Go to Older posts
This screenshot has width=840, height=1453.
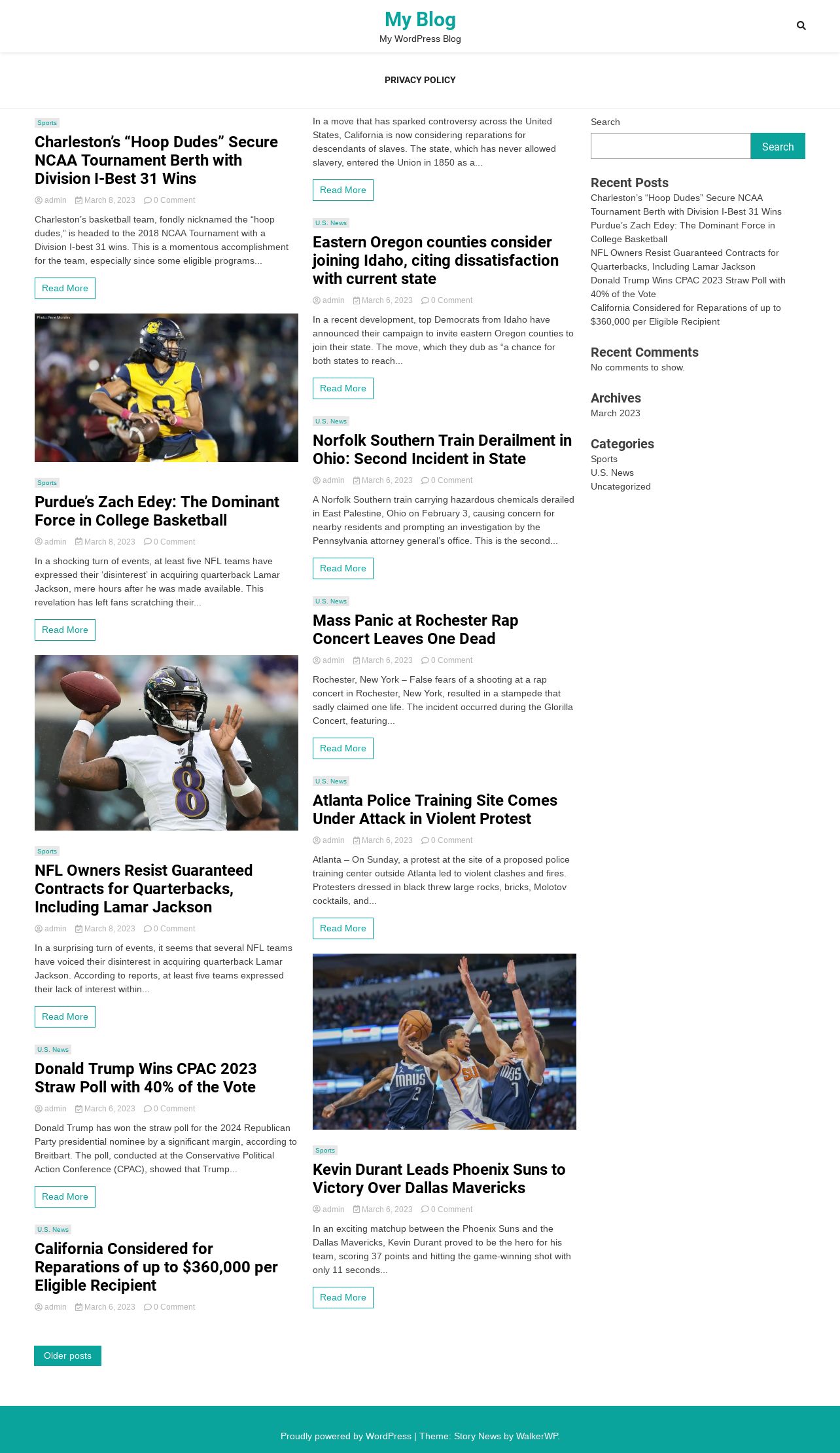click(x=67, y=1355)
